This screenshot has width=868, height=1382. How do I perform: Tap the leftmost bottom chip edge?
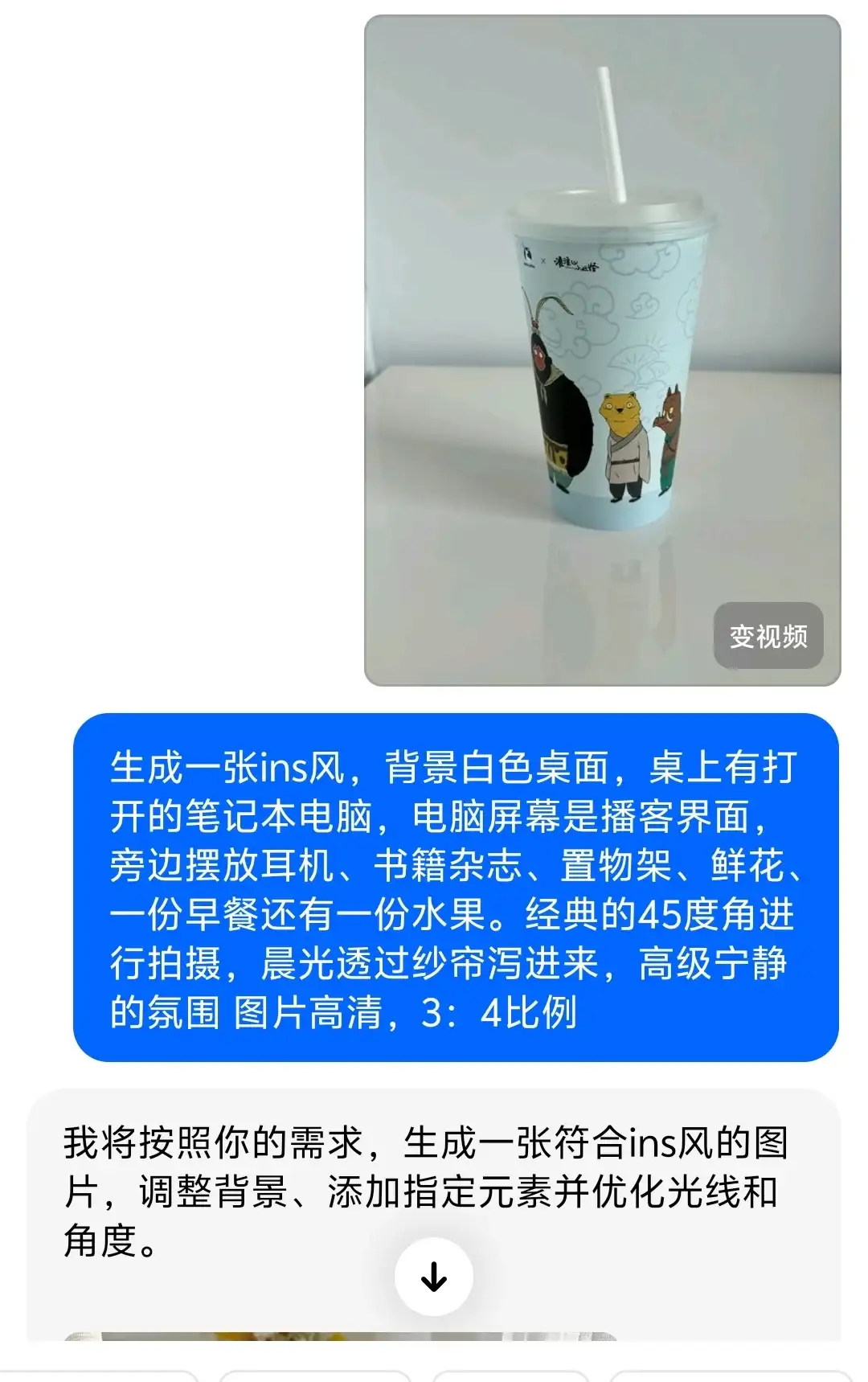click(x=24, y=1376)
